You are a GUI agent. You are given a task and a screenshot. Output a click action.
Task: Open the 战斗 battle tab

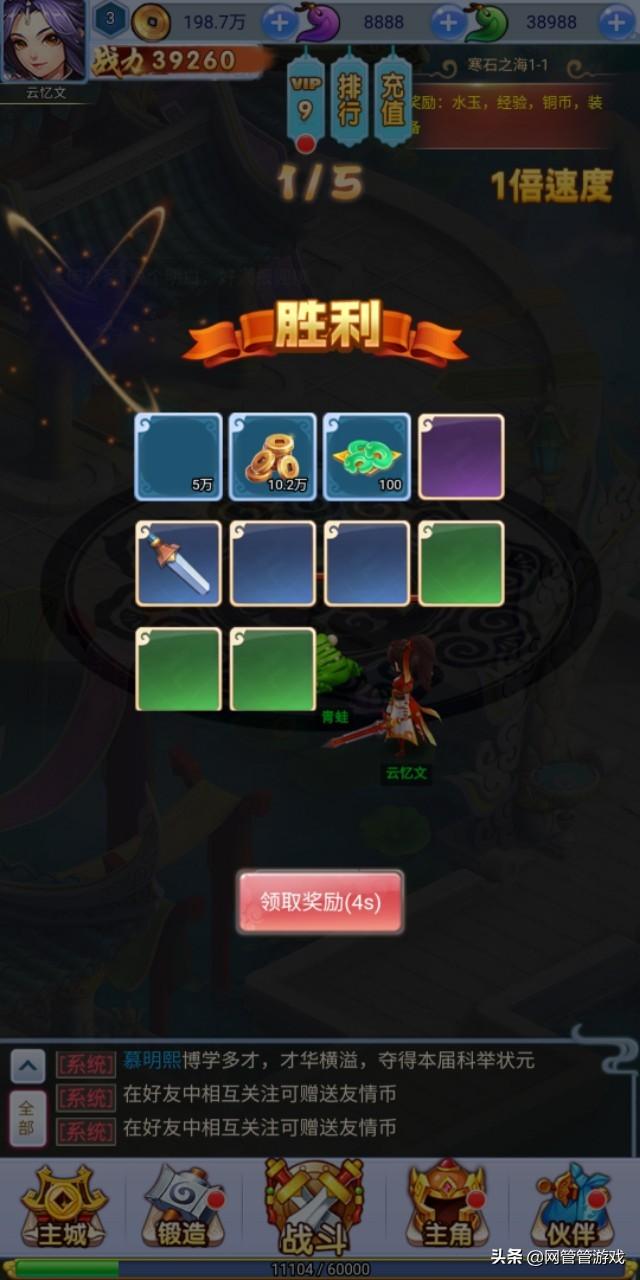pos(313,1208)
